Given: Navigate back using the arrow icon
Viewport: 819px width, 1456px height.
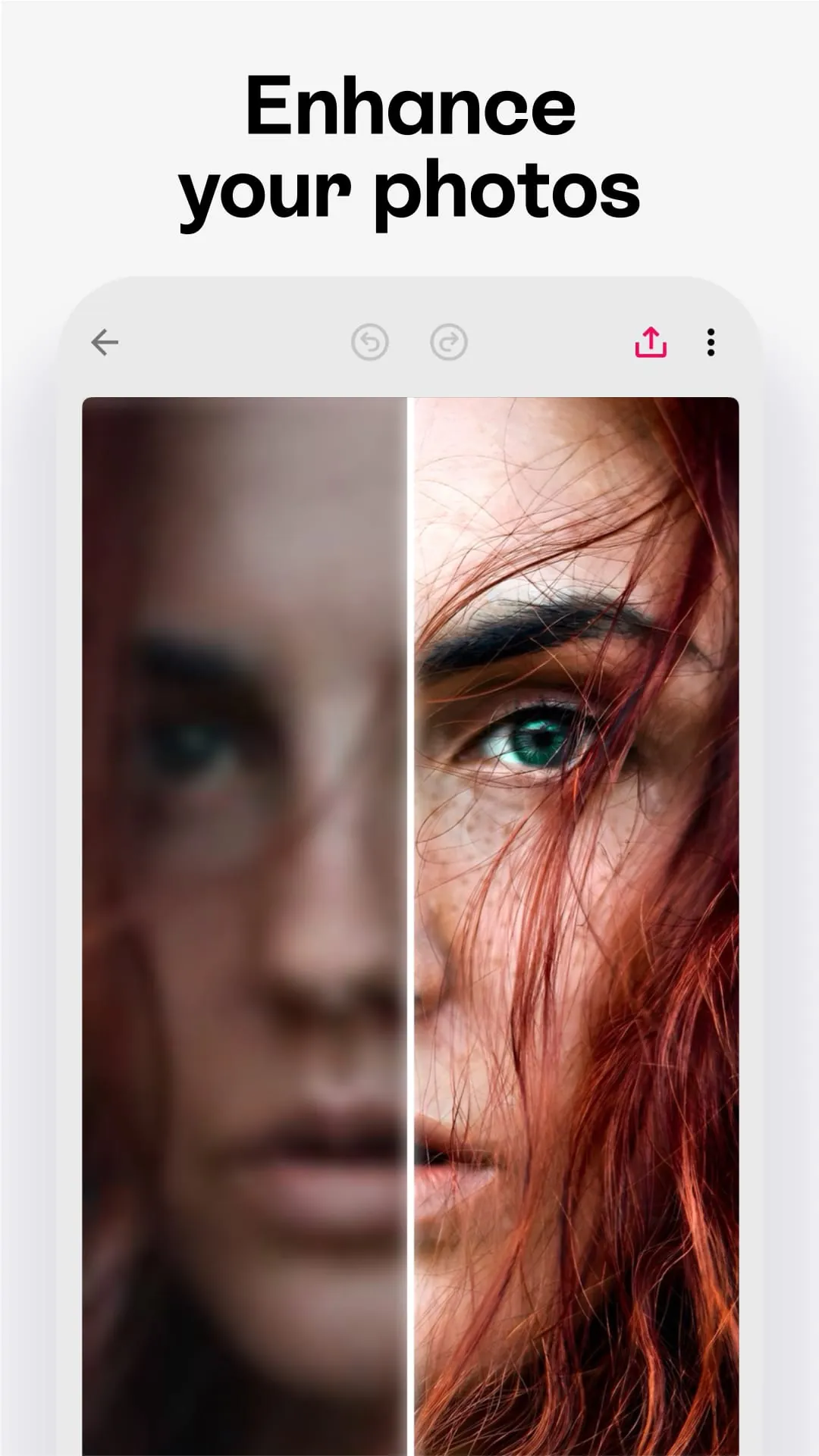Looking at the screenshot, I should 104,342.
